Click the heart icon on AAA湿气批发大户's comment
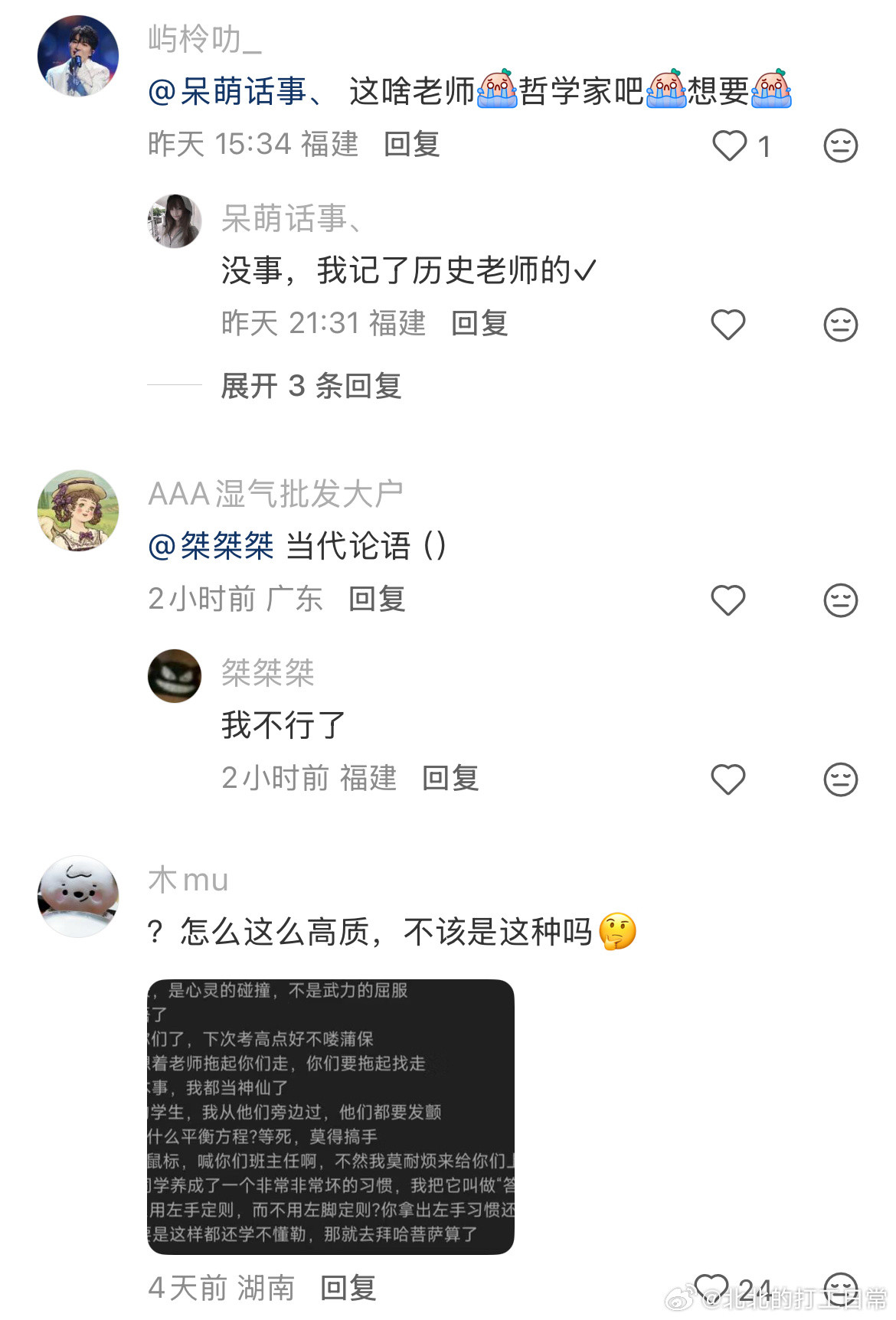The image size is (896, 1320). [729, 600]
